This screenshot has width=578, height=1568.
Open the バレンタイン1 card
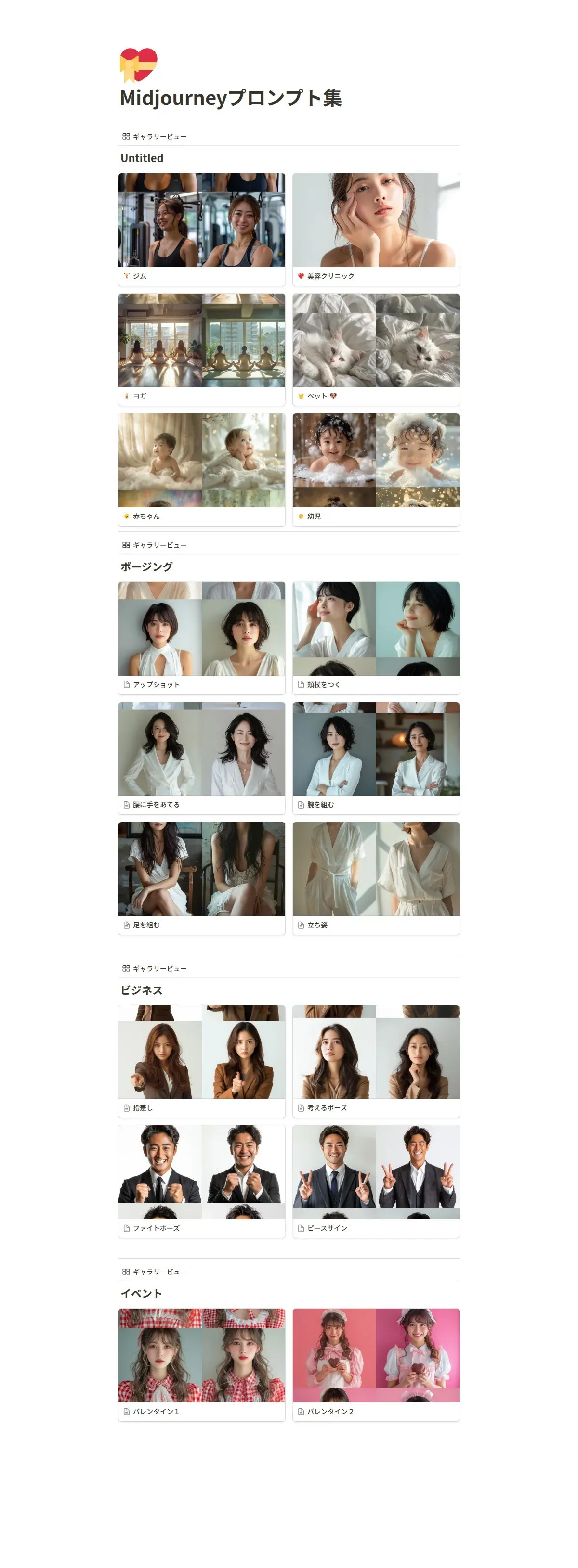click(202, 1365)
